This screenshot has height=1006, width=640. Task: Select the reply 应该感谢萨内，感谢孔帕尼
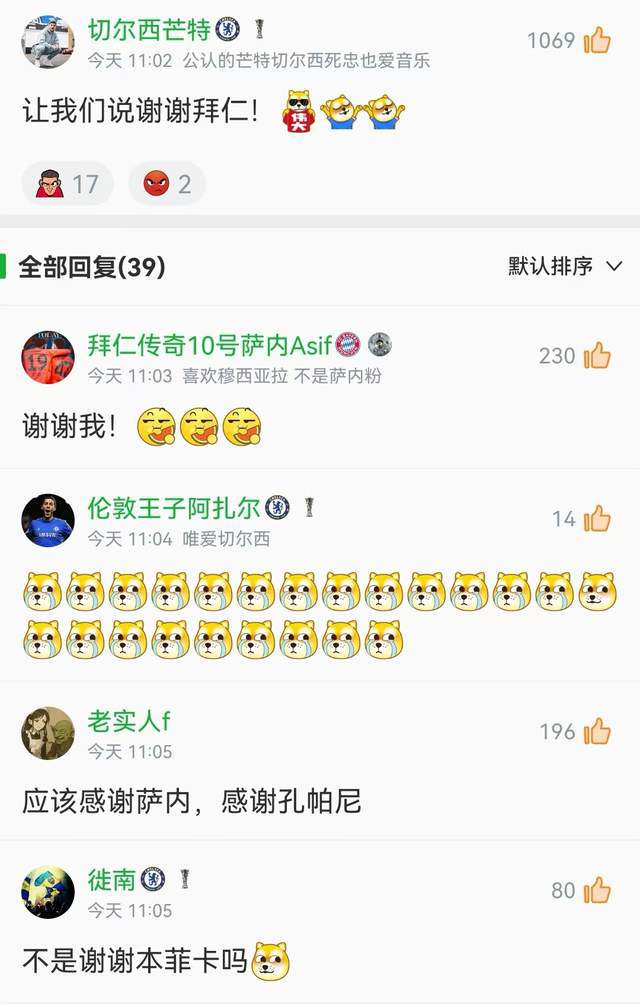pyautogui.click(x=192, y=801)
